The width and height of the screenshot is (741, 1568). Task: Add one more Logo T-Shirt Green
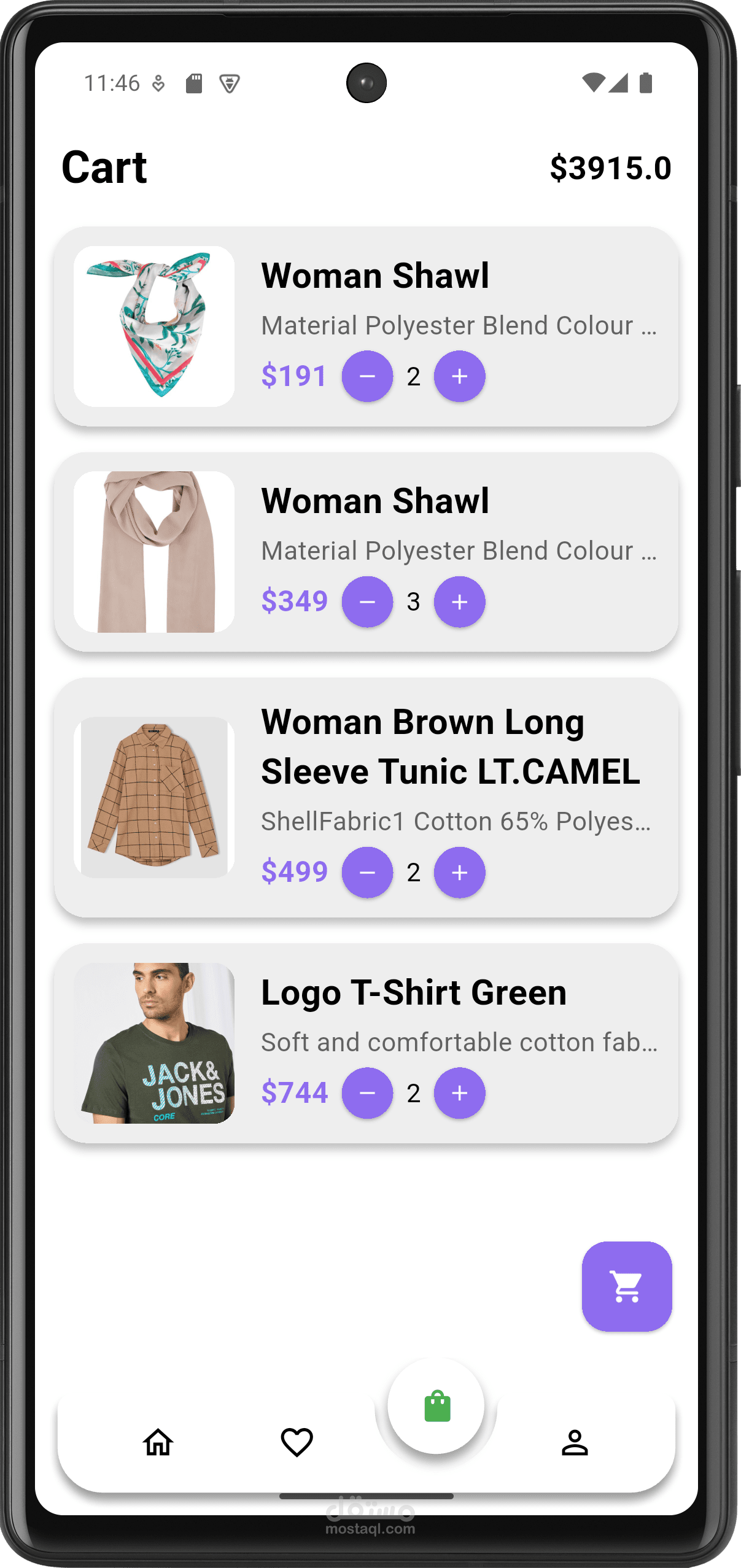click(460, 1093)
